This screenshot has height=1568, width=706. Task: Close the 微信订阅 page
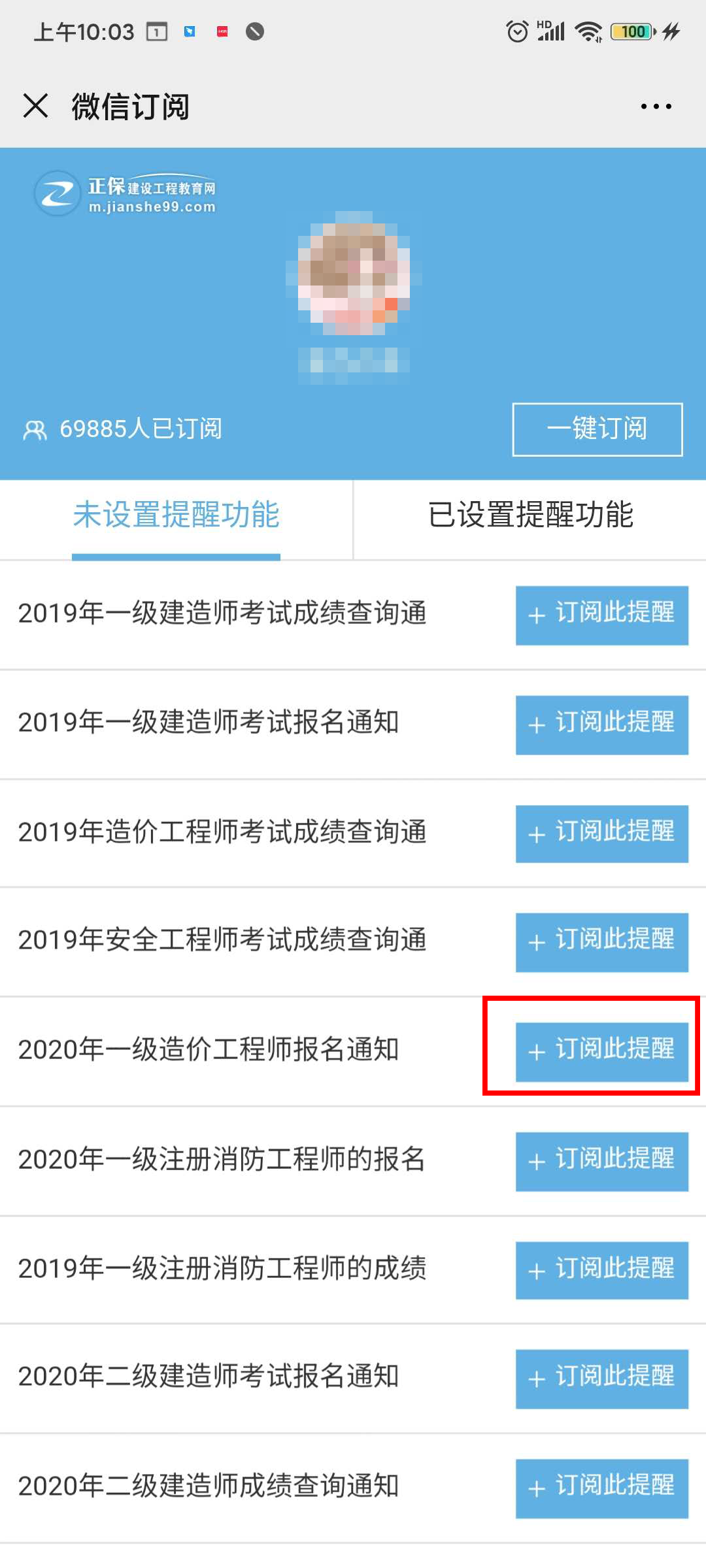36,106
